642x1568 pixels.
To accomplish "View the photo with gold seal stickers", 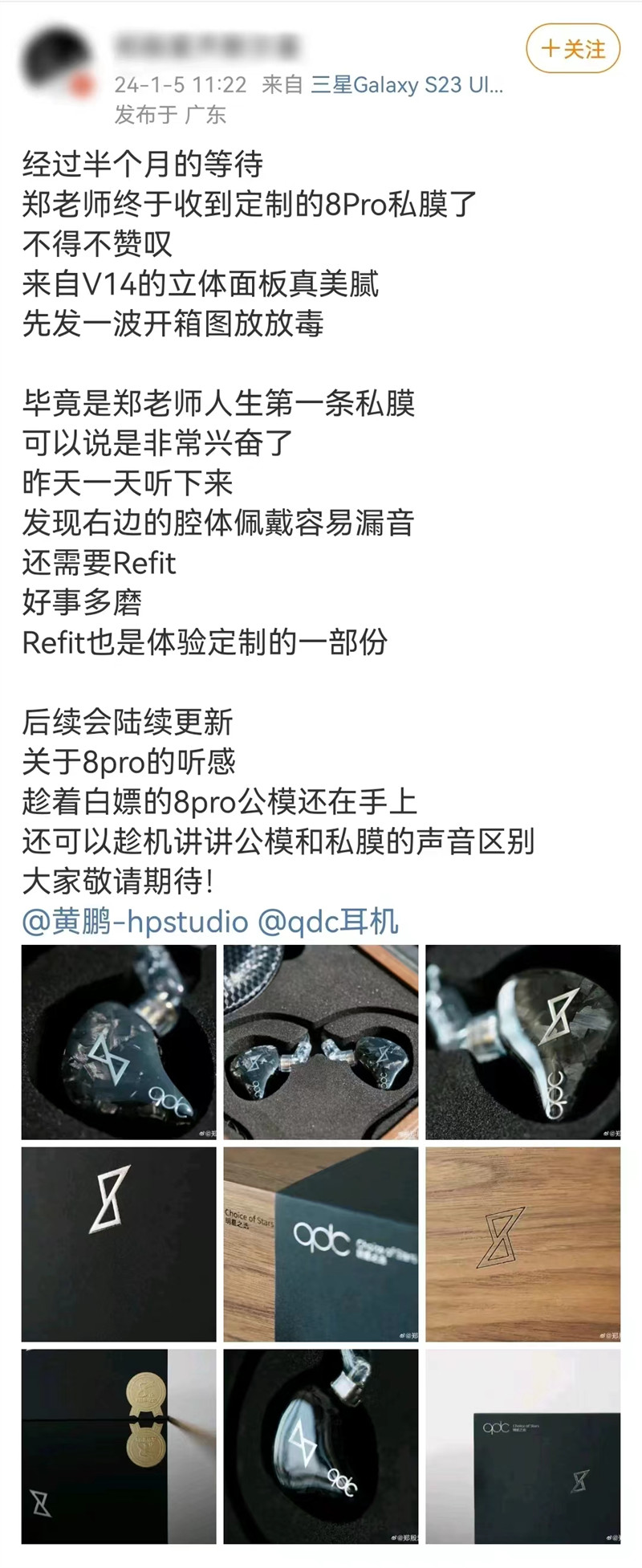I will [119, 1447].
